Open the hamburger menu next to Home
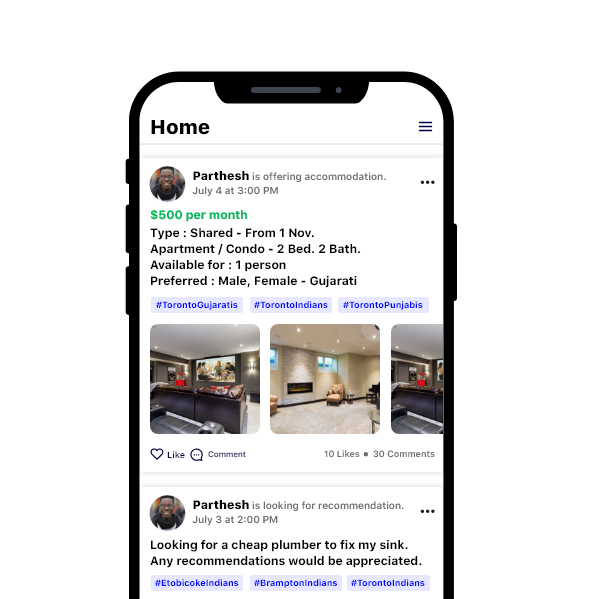 [x=425, y=127]
